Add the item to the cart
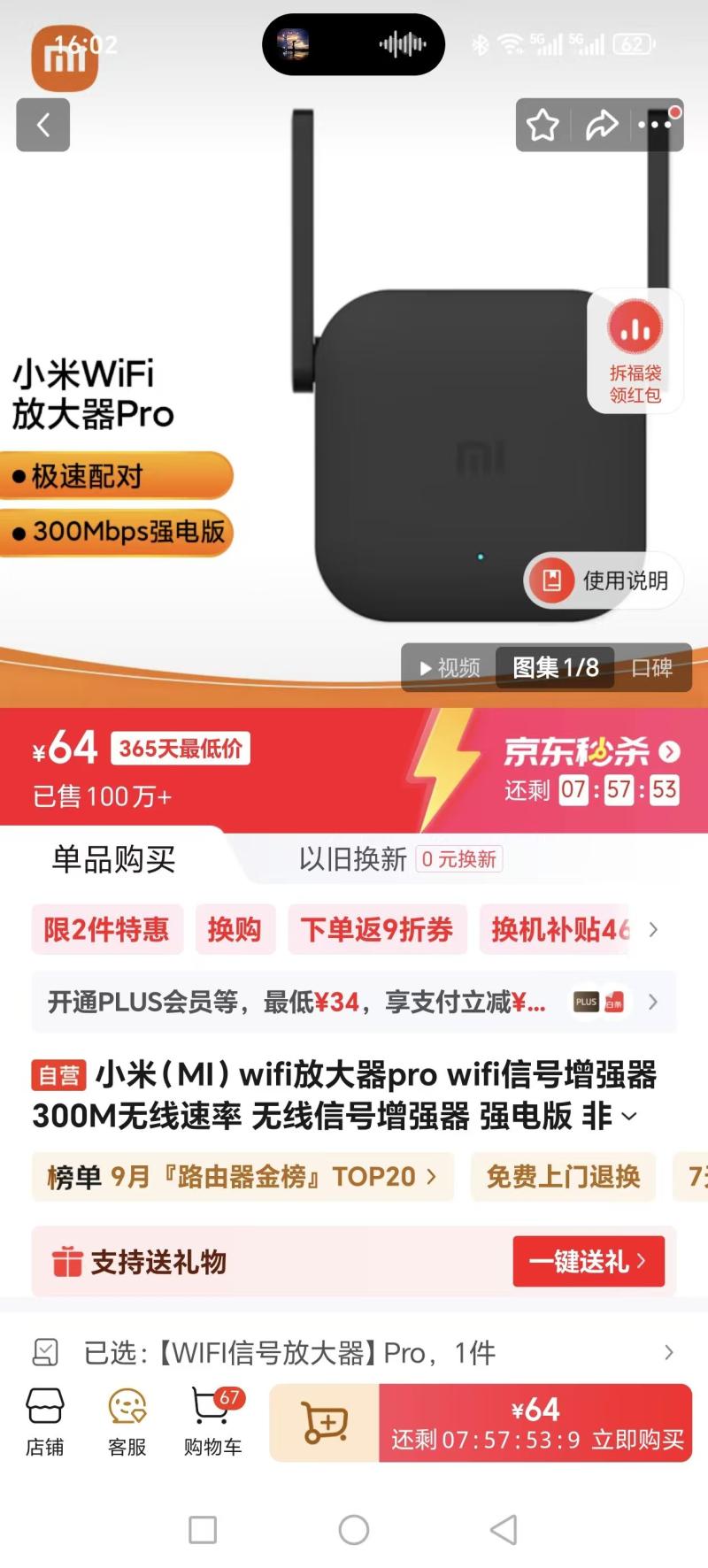 tap(325, 1422)
